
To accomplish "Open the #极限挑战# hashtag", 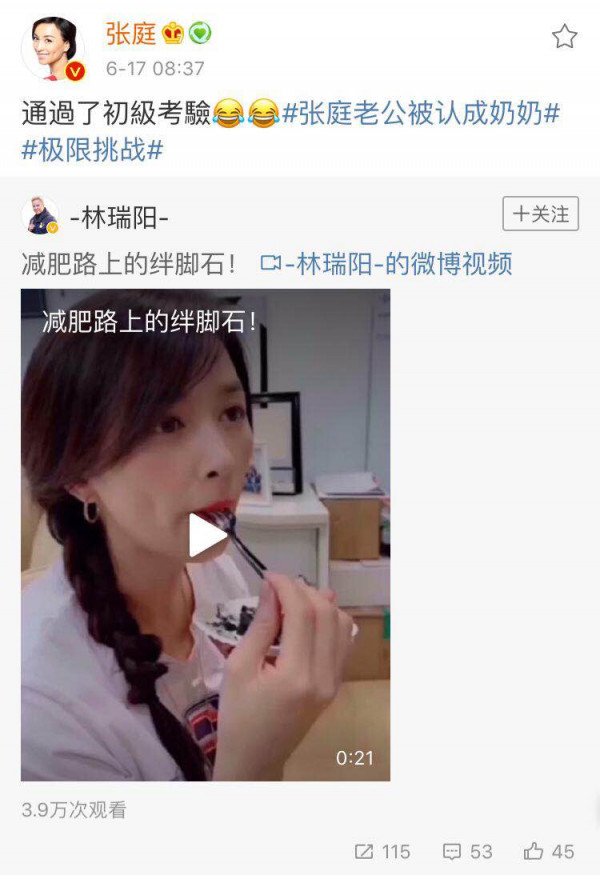I will click(92, 150).
